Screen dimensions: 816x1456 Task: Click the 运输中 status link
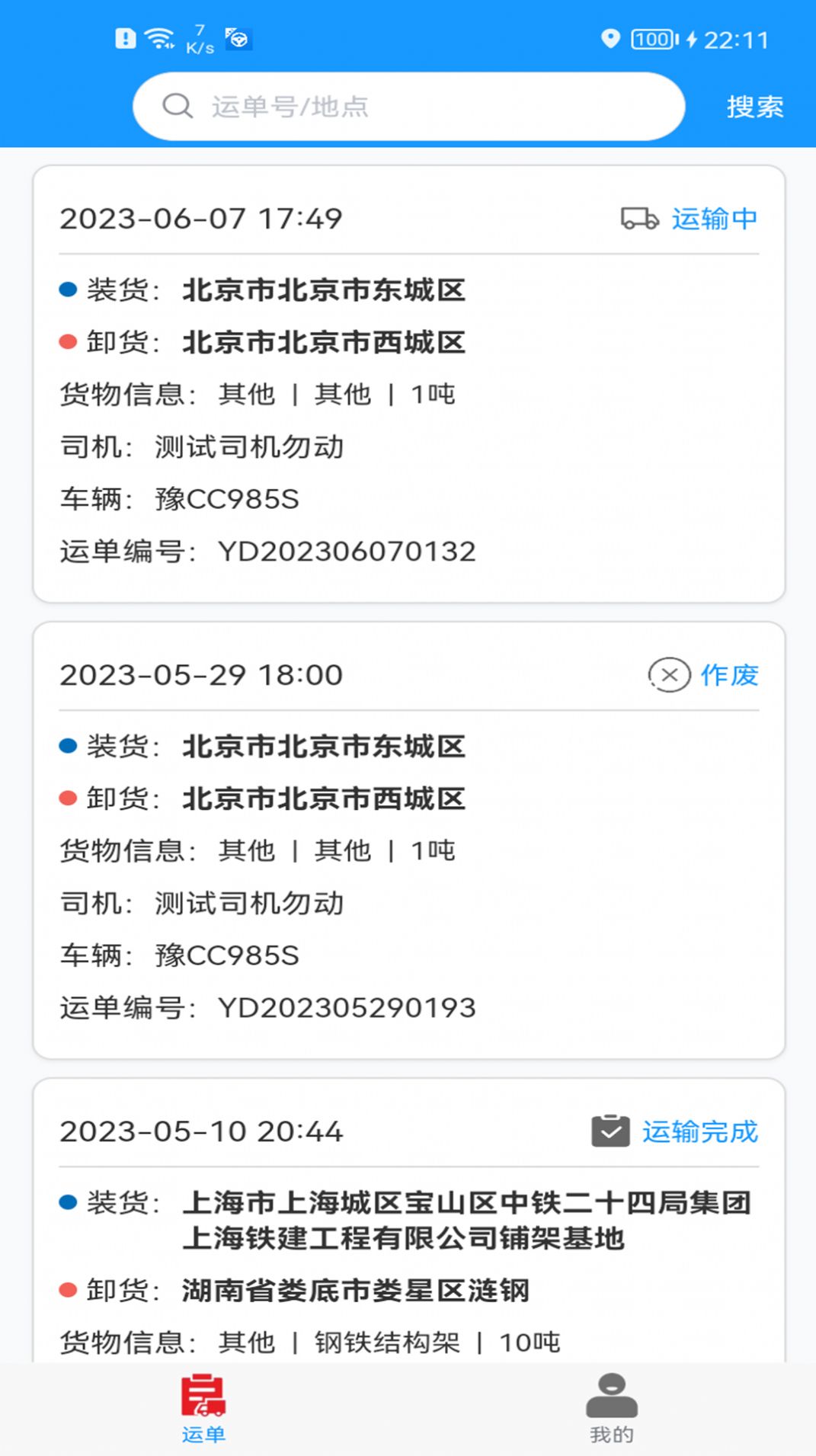[713, 219]
